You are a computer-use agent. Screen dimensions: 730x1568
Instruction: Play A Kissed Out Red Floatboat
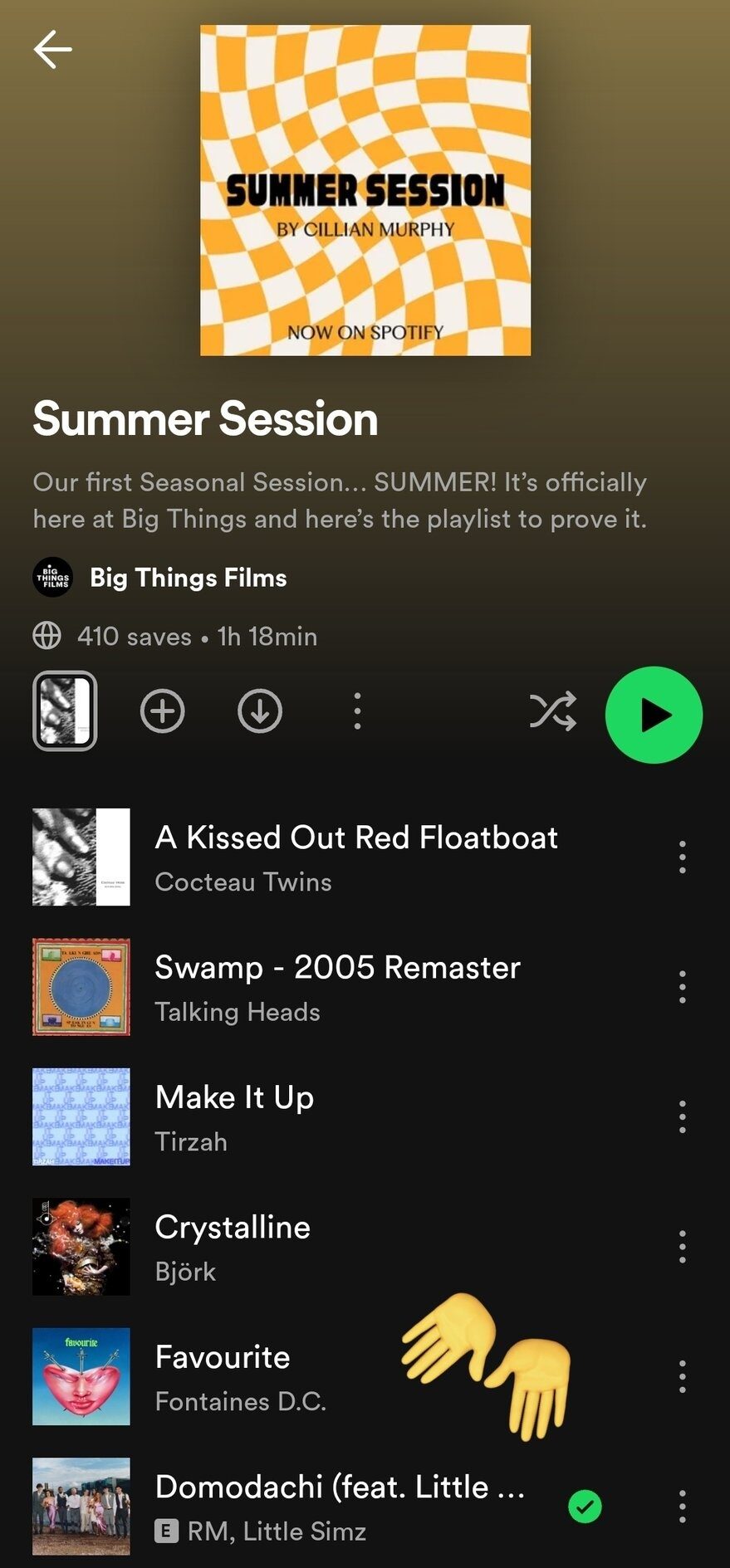(355, 857)
